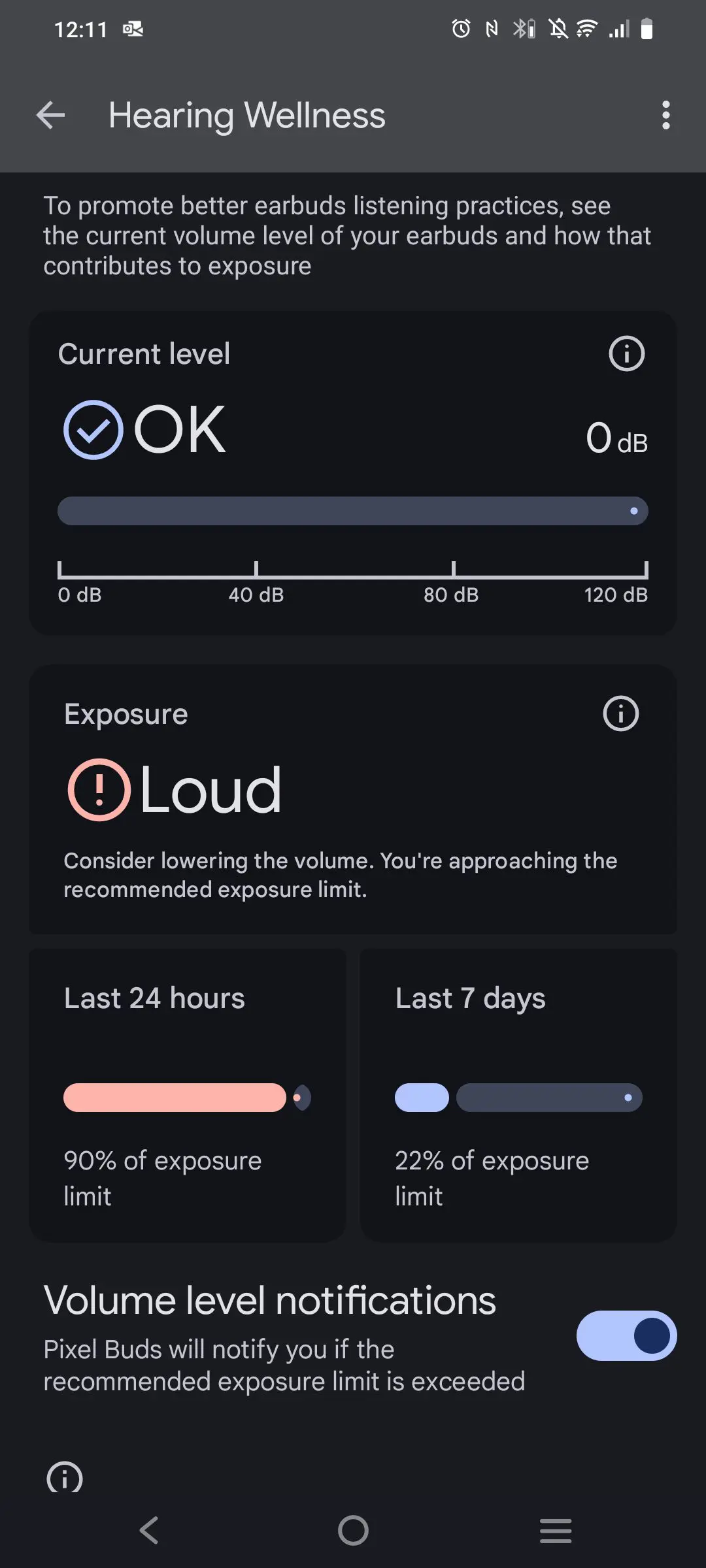
Task: Open the three-dot overflow menu
Action: (x=665, y=116)
